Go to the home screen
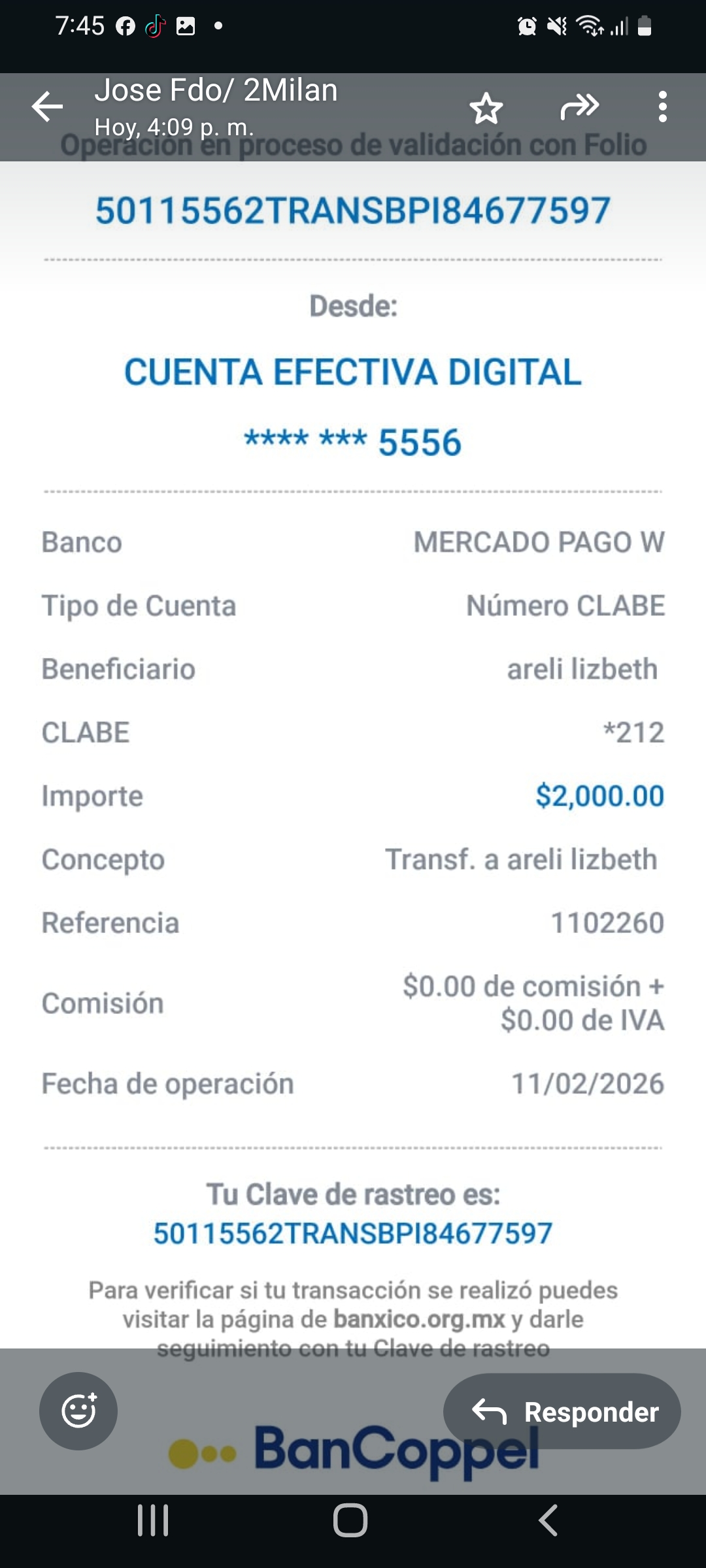The image size is (706, 1568). tap(350, 1520)
